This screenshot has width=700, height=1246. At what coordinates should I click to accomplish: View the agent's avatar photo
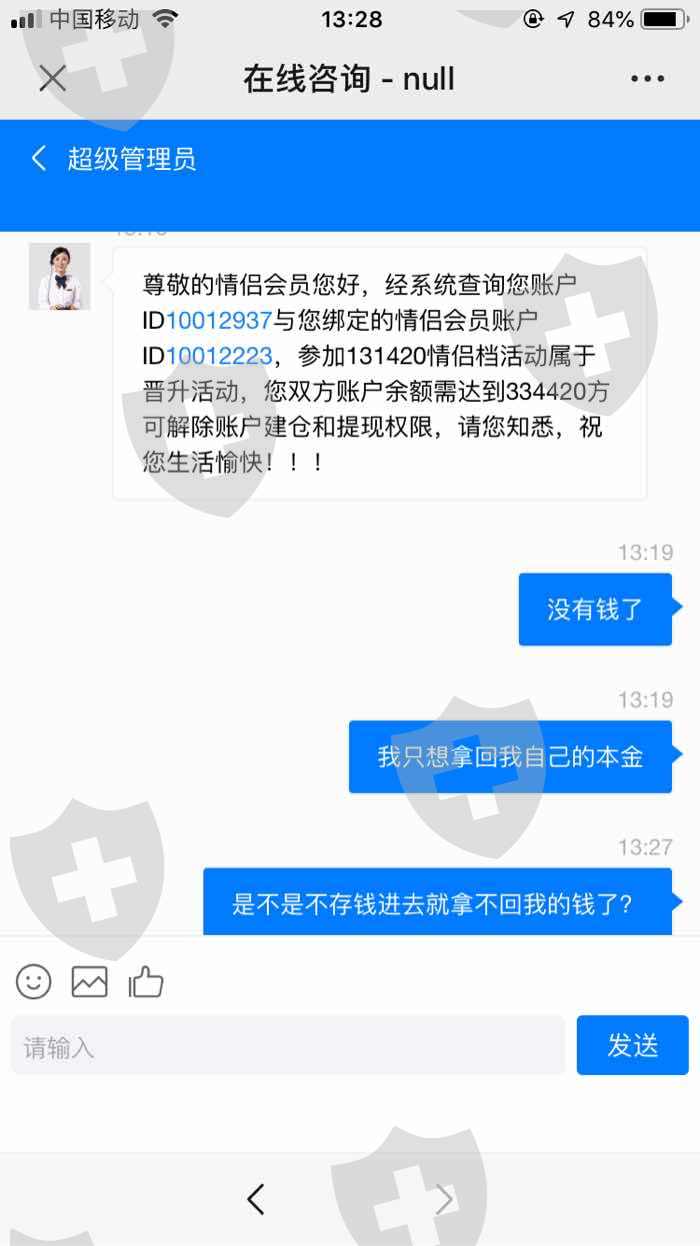[60, 276]
